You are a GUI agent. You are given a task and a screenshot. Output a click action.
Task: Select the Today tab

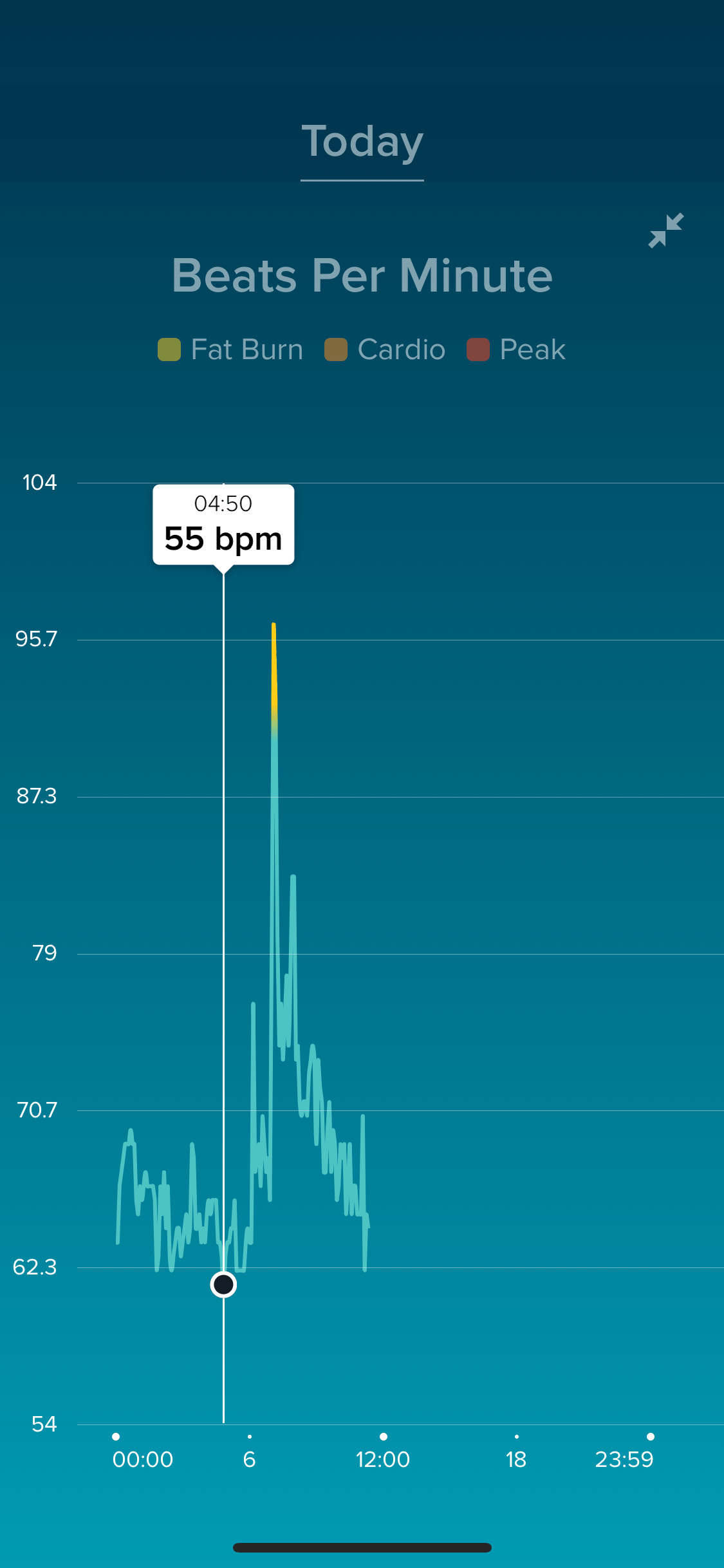[362, 142]
